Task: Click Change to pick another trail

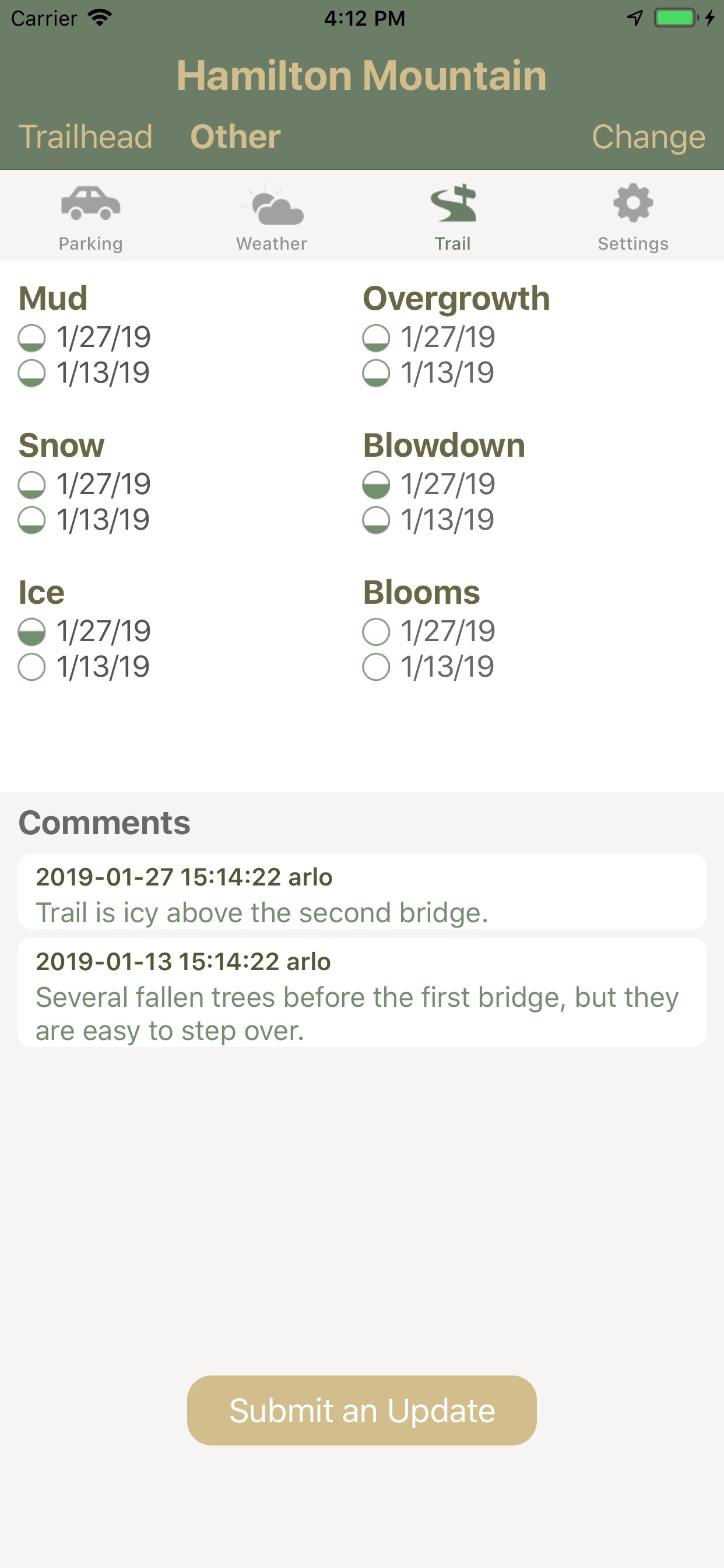Action: pyautogui.click(x=648, y=136)
